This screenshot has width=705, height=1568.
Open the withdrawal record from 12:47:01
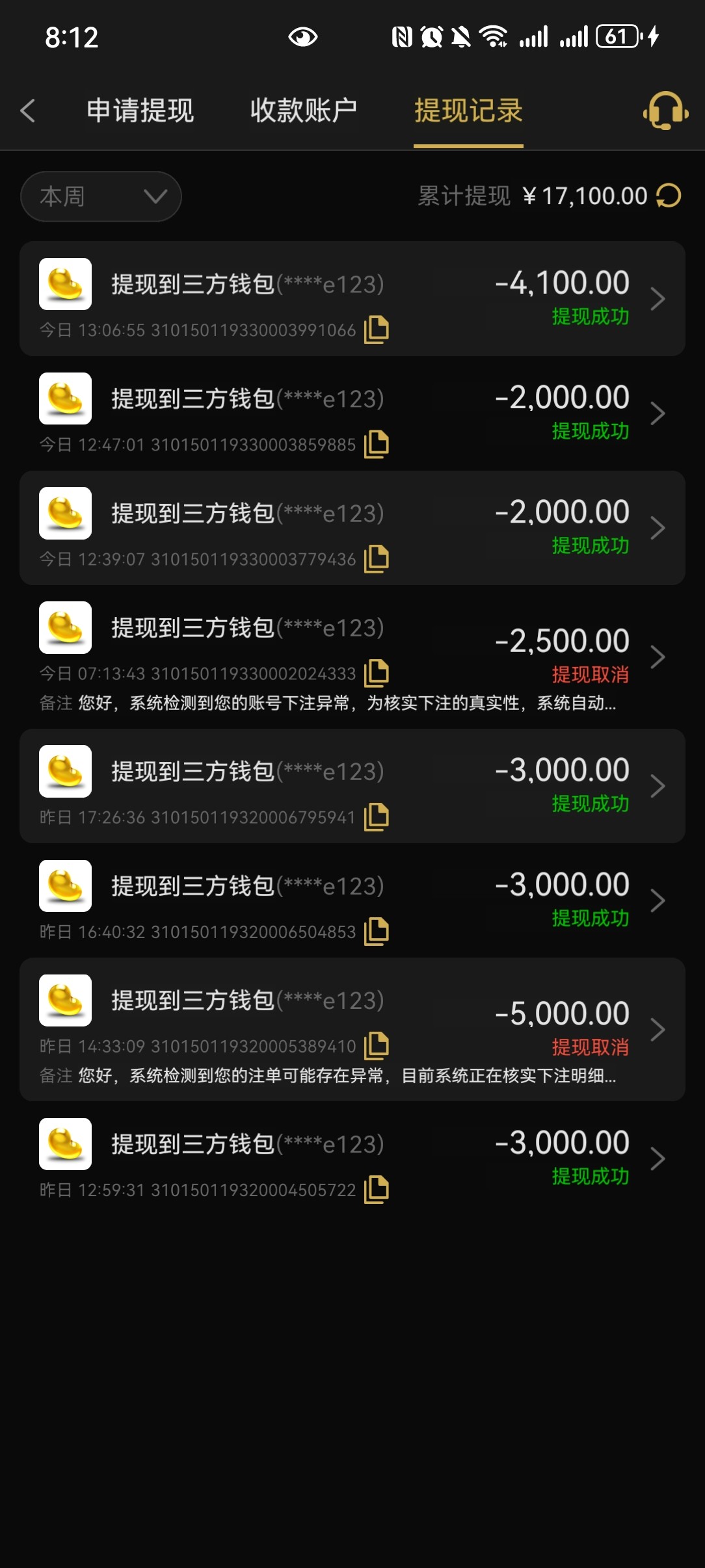[352, 413]
